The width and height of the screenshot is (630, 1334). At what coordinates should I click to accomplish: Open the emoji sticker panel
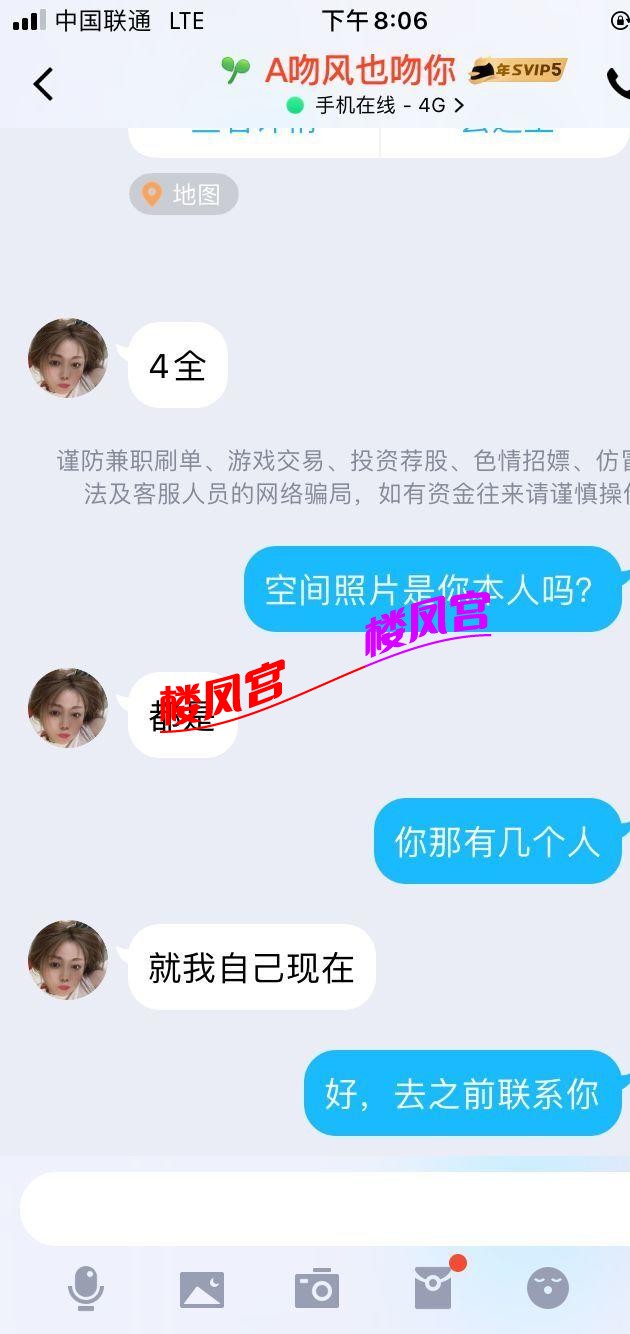click(x=548, y=1288)
